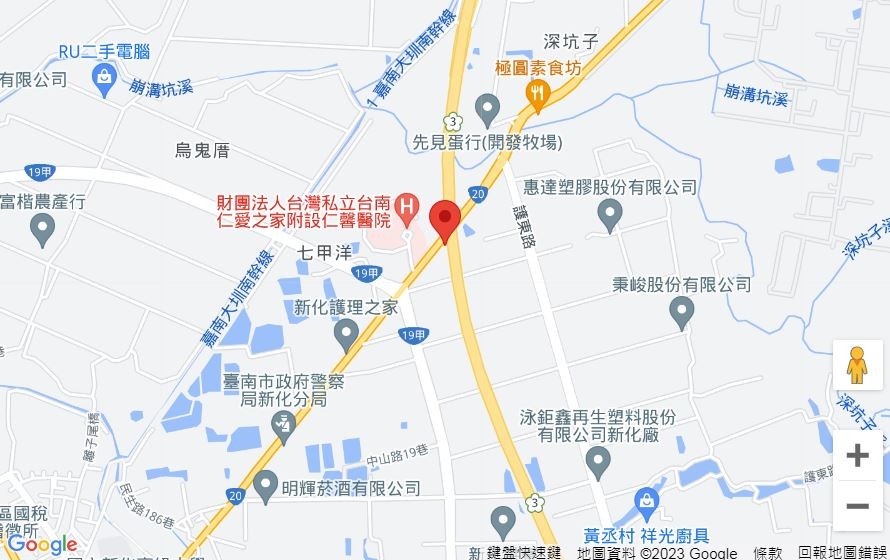Zoom in on the map
The image size is (890, 560).
click(x=857, y=456)
